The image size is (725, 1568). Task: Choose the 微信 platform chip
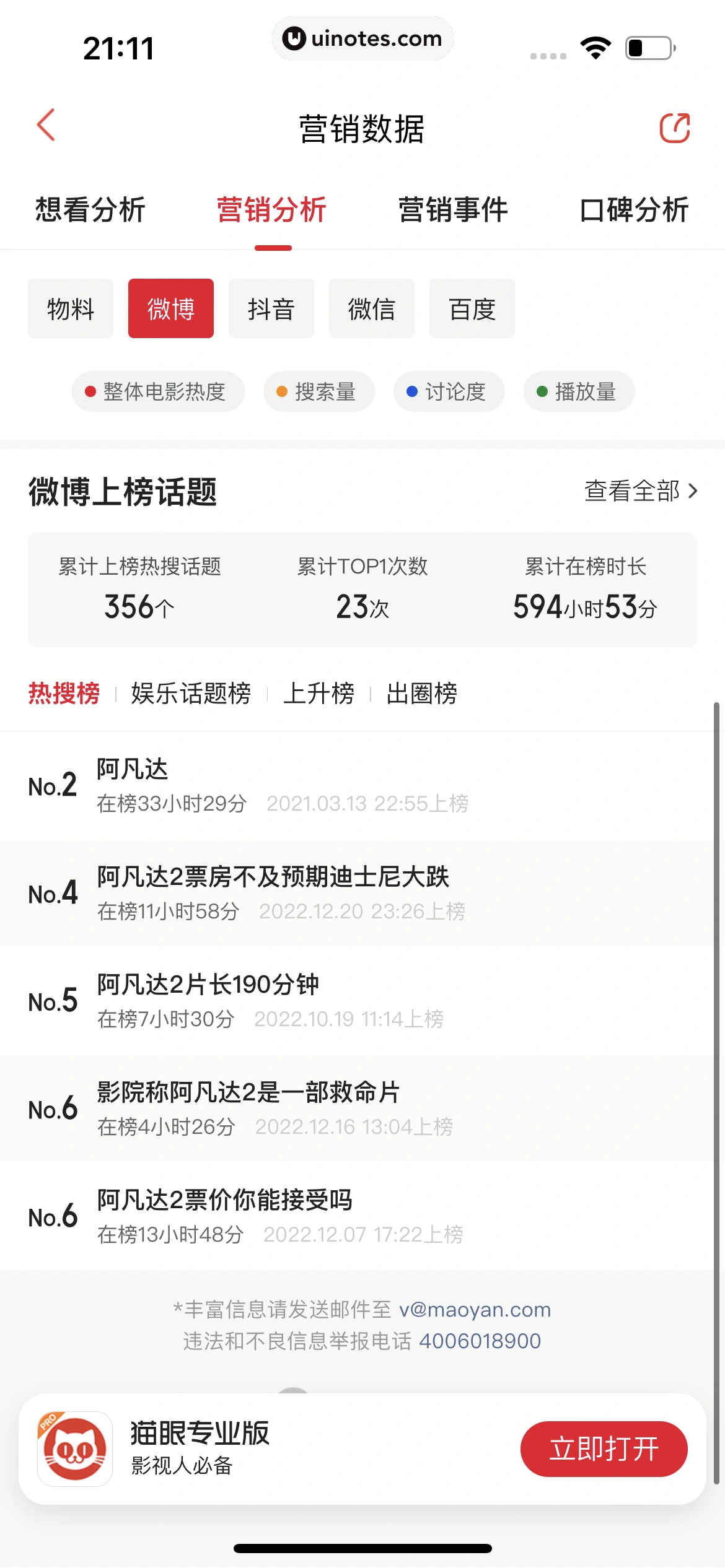point(372,308)
